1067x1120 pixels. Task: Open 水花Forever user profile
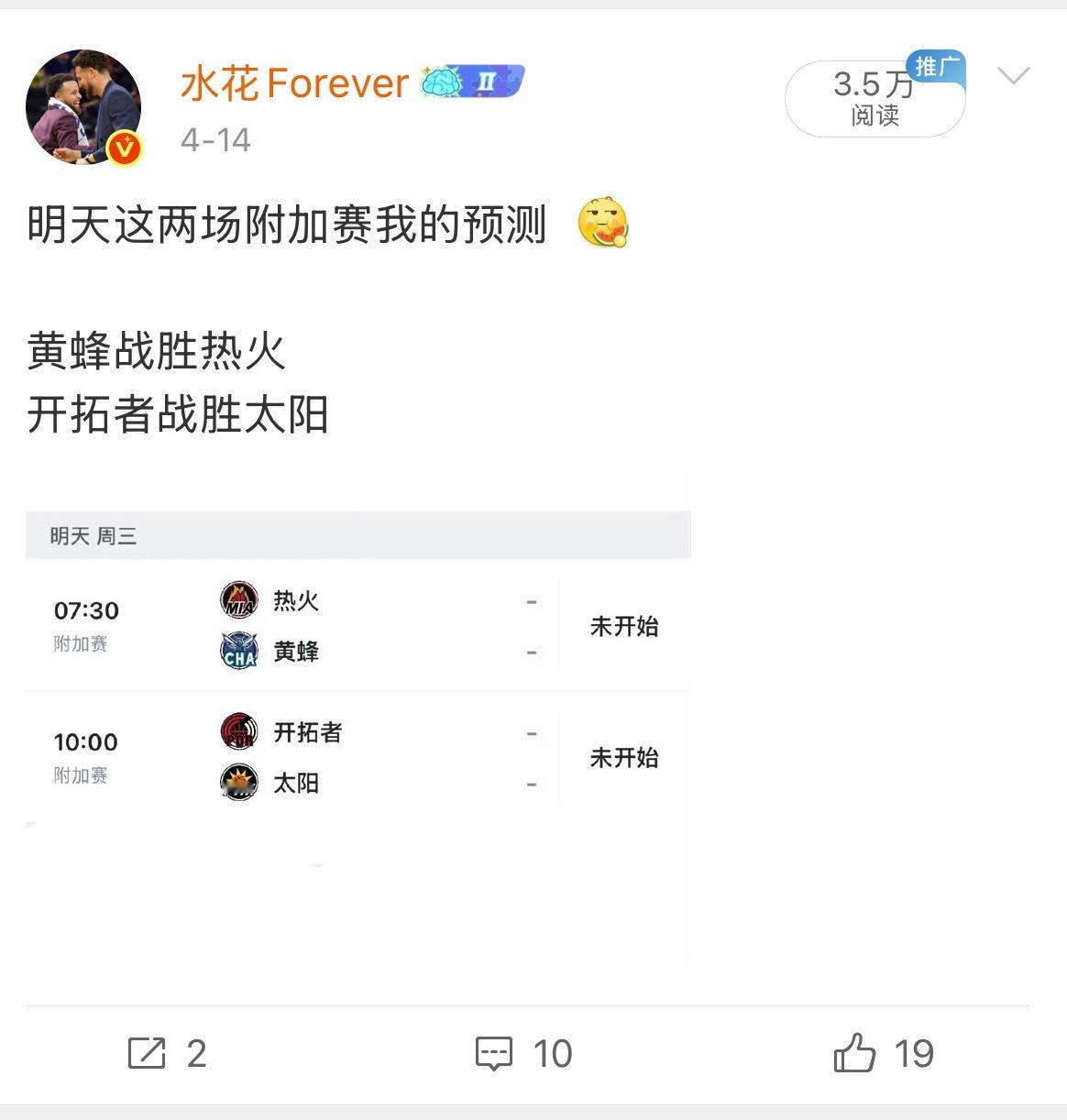tap(293, 82)
